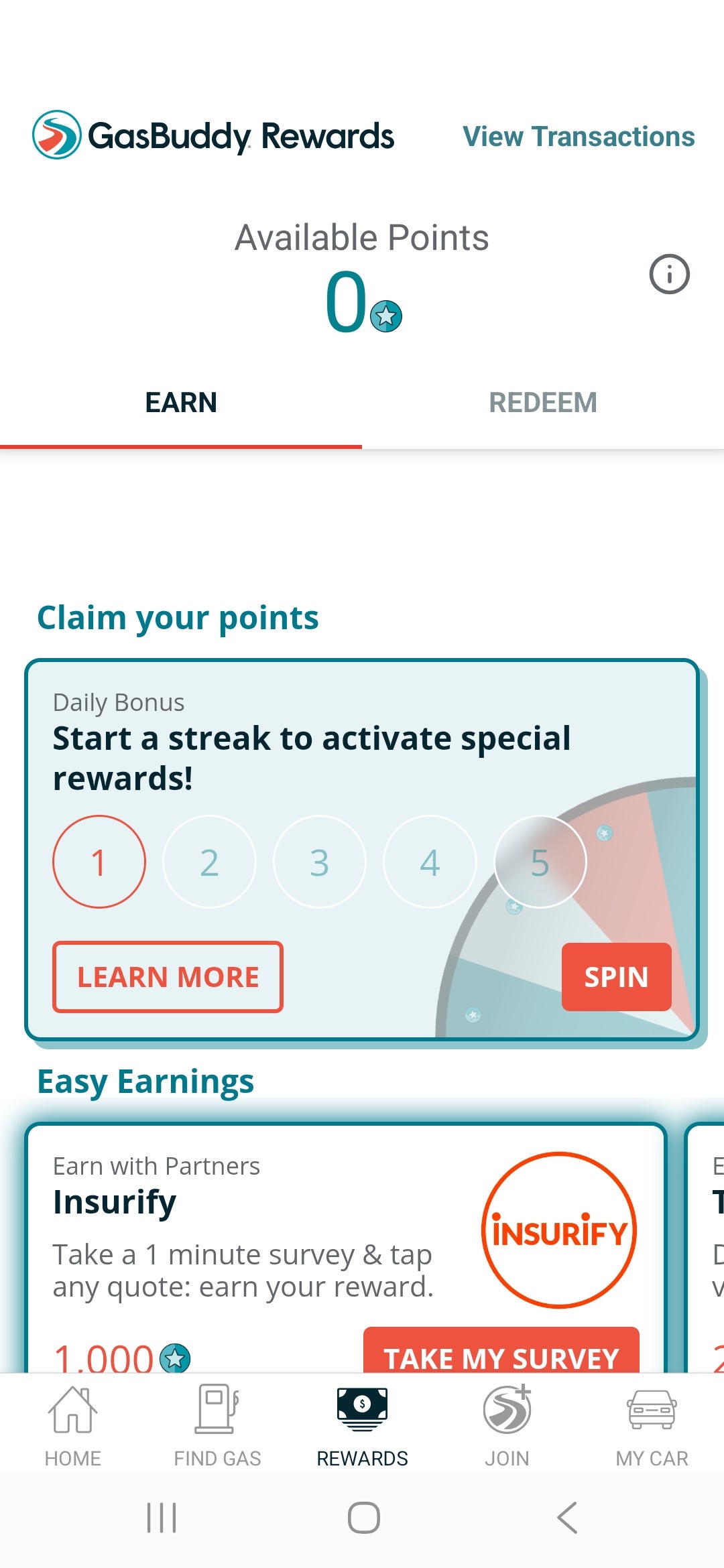Image resolution: width=724 pixels, height=1568 pixels.
Task: Open recent apps from the navigation bar
Action: click(162, 1518)
